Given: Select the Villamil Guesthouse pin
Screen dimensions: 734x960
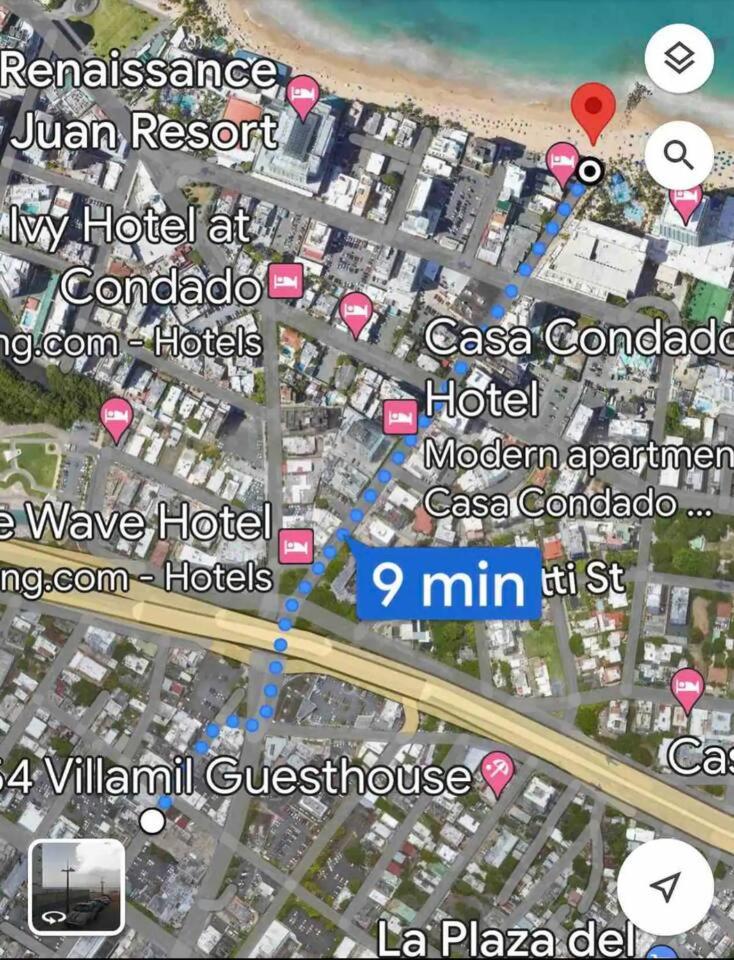Looking at the screenshot, I should tap(496, 771).
